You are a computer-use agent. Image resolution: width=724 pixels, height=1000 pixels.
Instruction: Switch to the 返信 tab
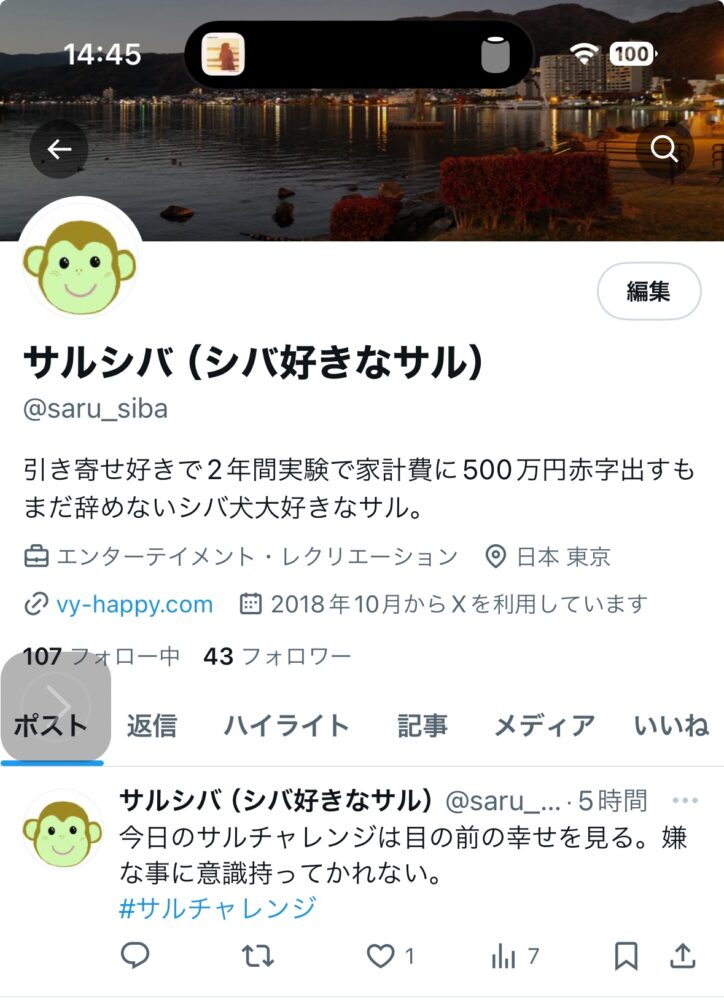coord(152,726)
